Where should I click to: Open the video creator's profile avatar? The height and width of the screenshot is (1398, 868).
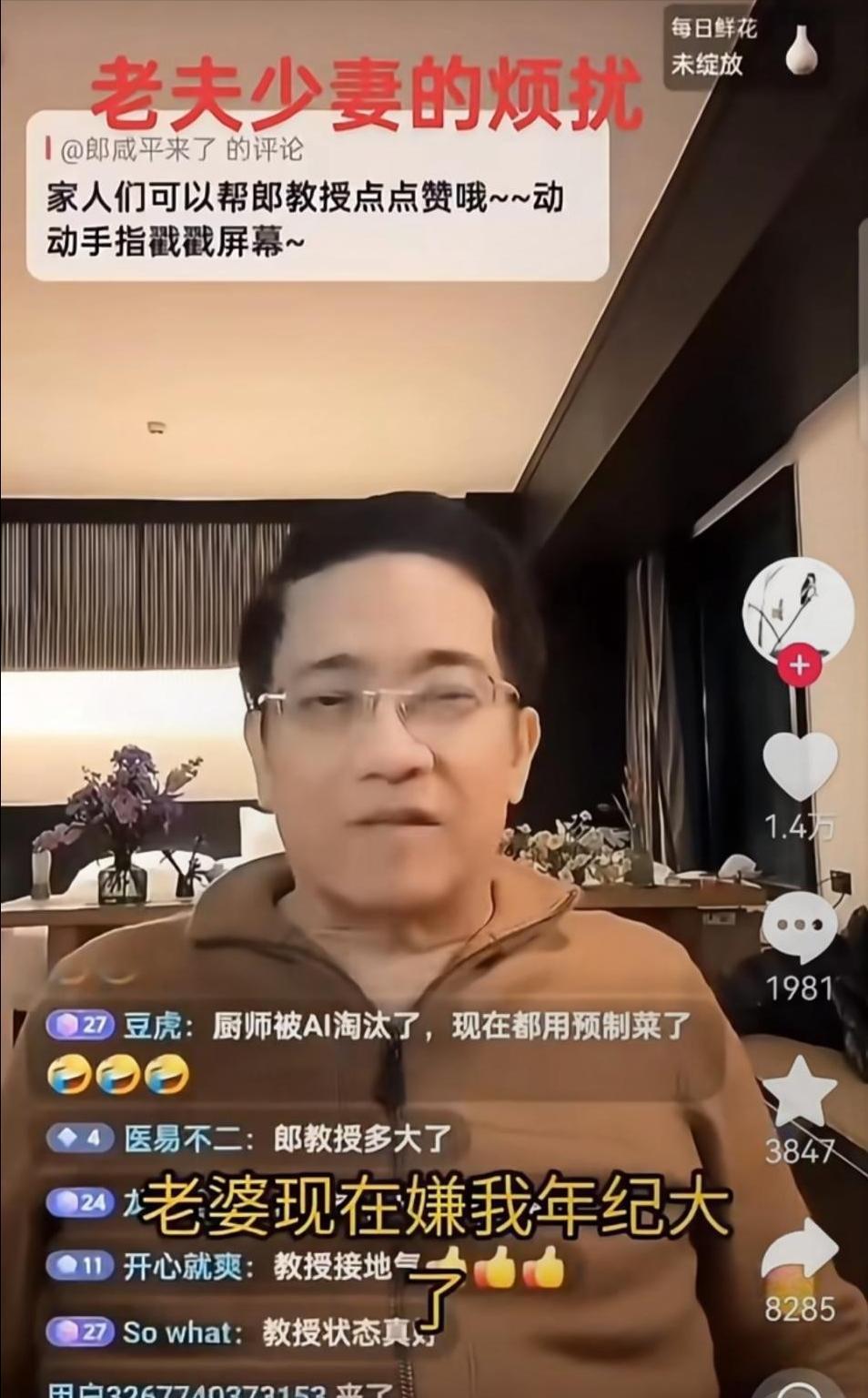(797, 607)
